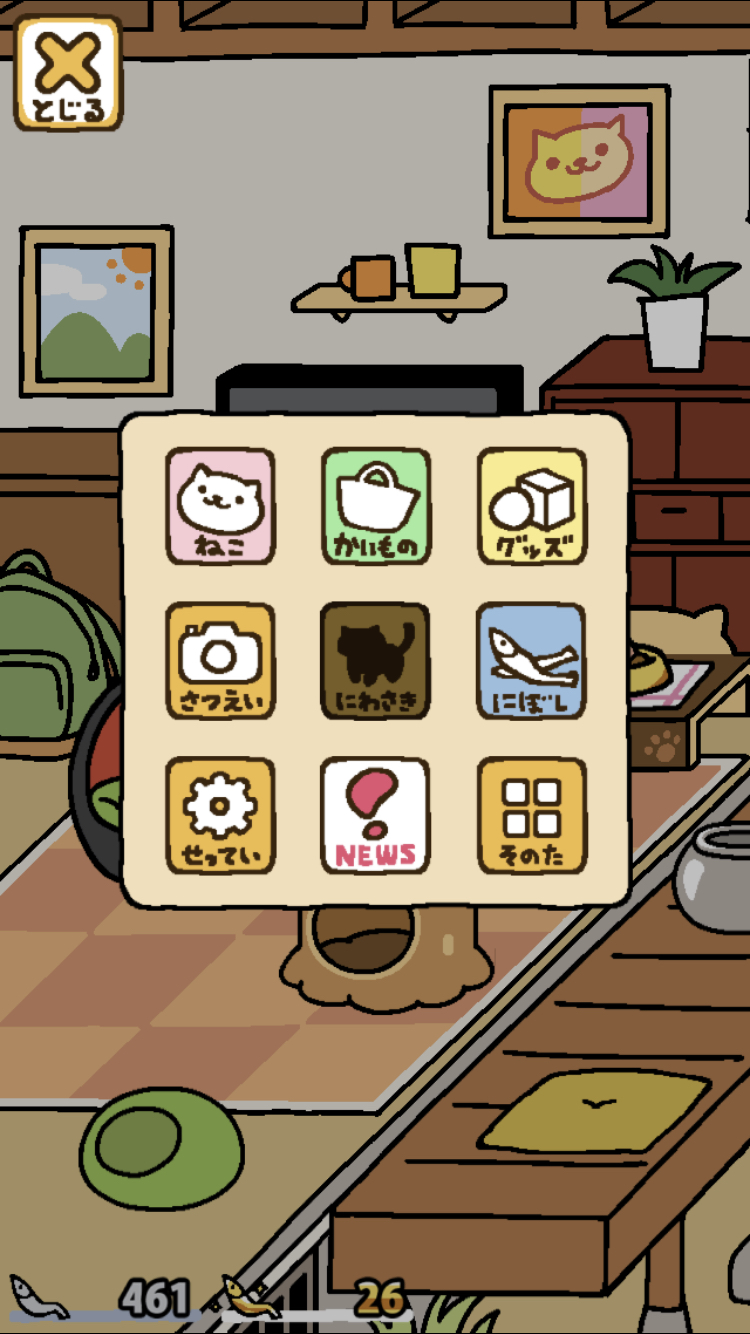The height and width of the screenshot is (1334, 750).
Task: Open the ねこ cat book
Action: pos(220,505)
